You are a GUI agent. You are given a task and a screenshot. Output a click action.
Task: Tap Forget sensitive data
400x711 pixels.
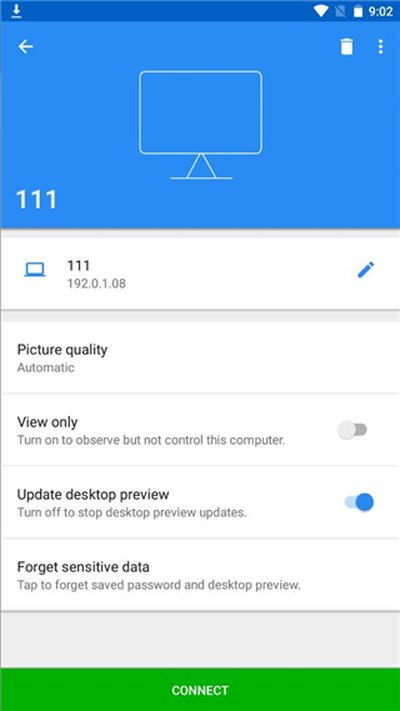(x=200, y=575)
